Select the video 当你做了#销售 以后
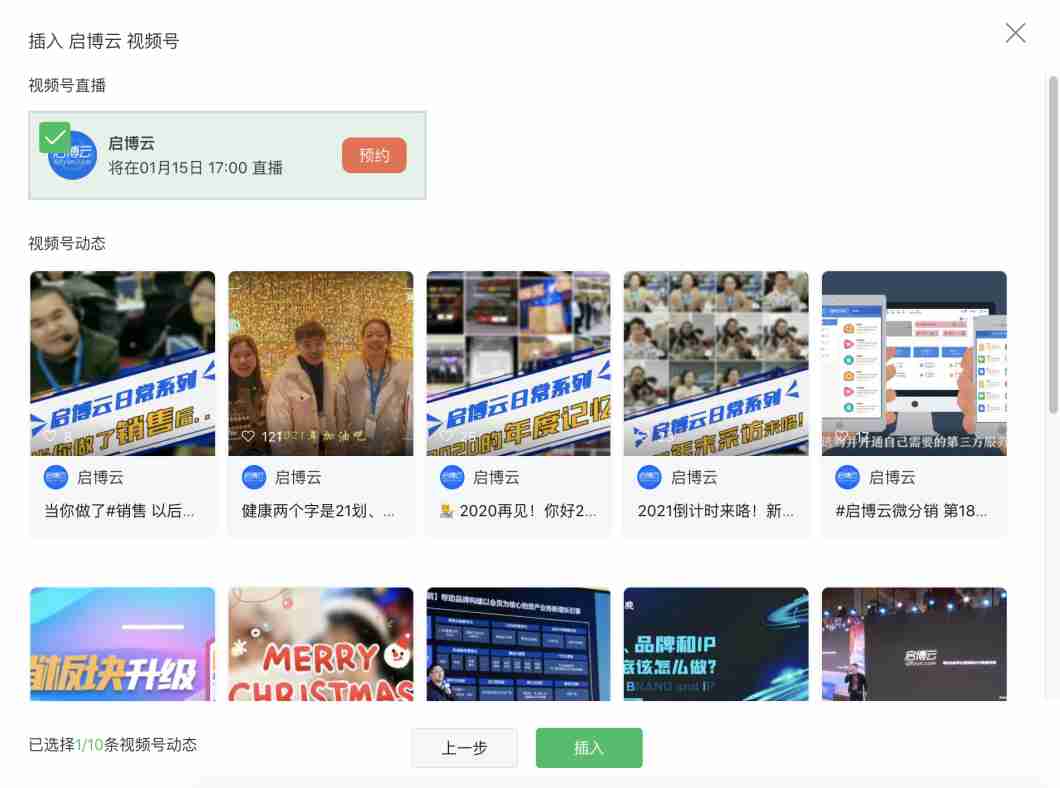Viewport: 1060px width, 788px height. coord(122,363)
